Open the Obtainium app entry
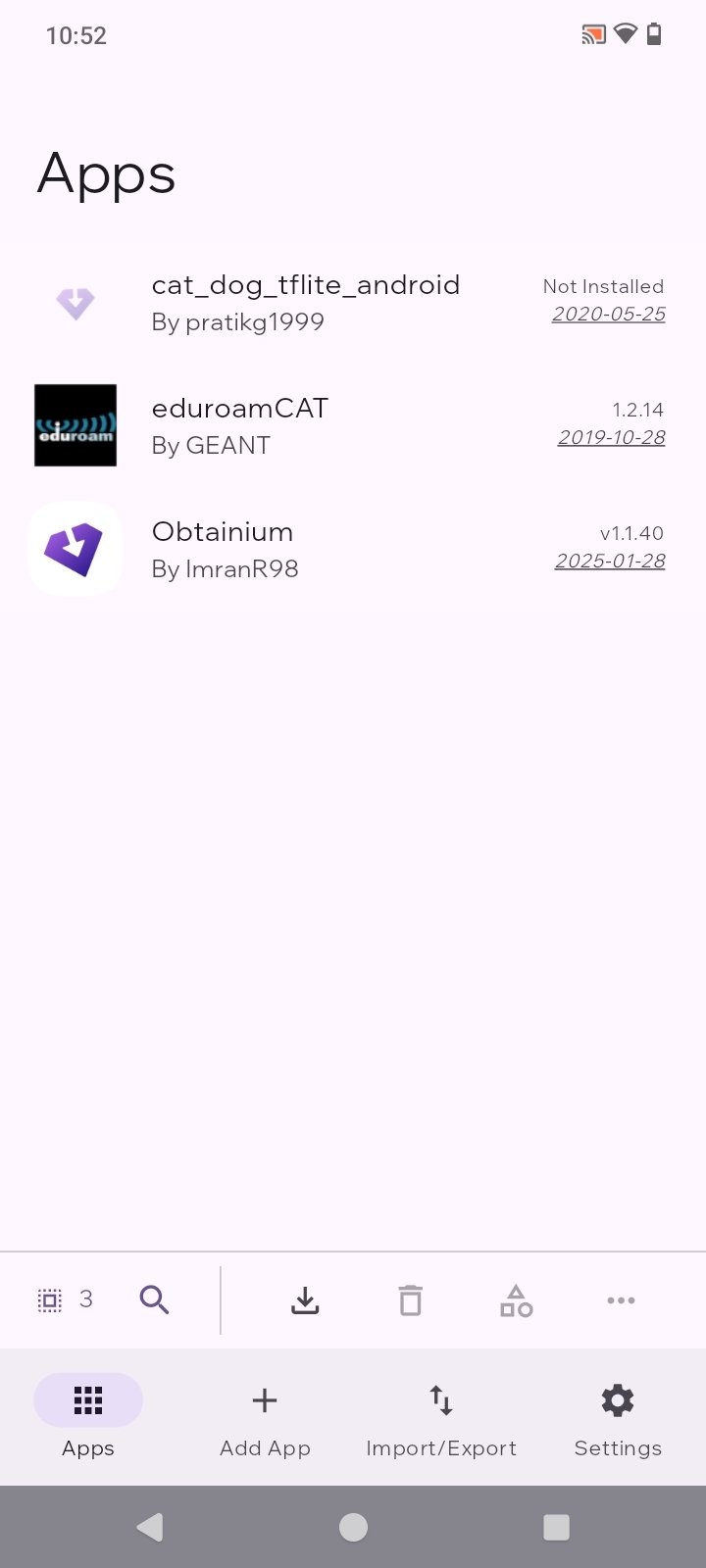Image resolution: width=706 pixels, height=1568 pixels. point(224,549)
